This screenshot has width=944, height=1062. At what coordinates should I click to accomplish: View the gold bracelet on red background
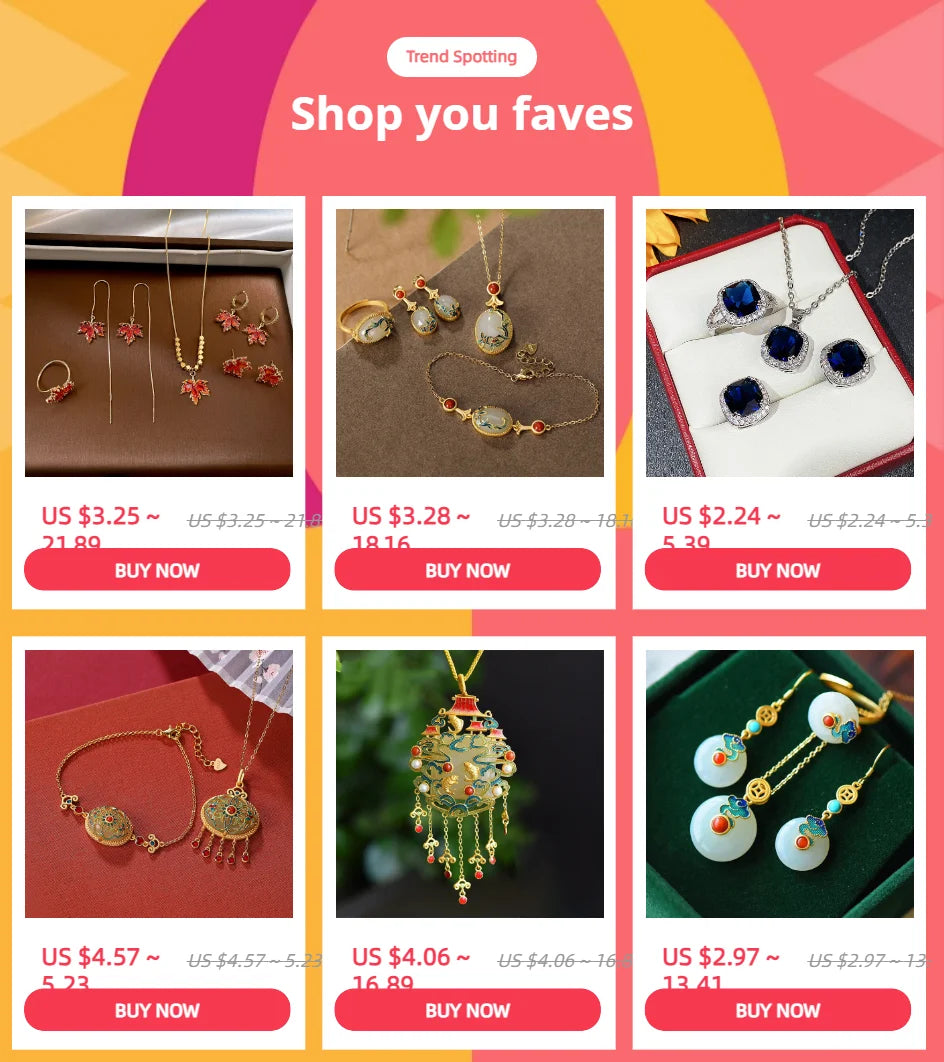tap(159, 784)
